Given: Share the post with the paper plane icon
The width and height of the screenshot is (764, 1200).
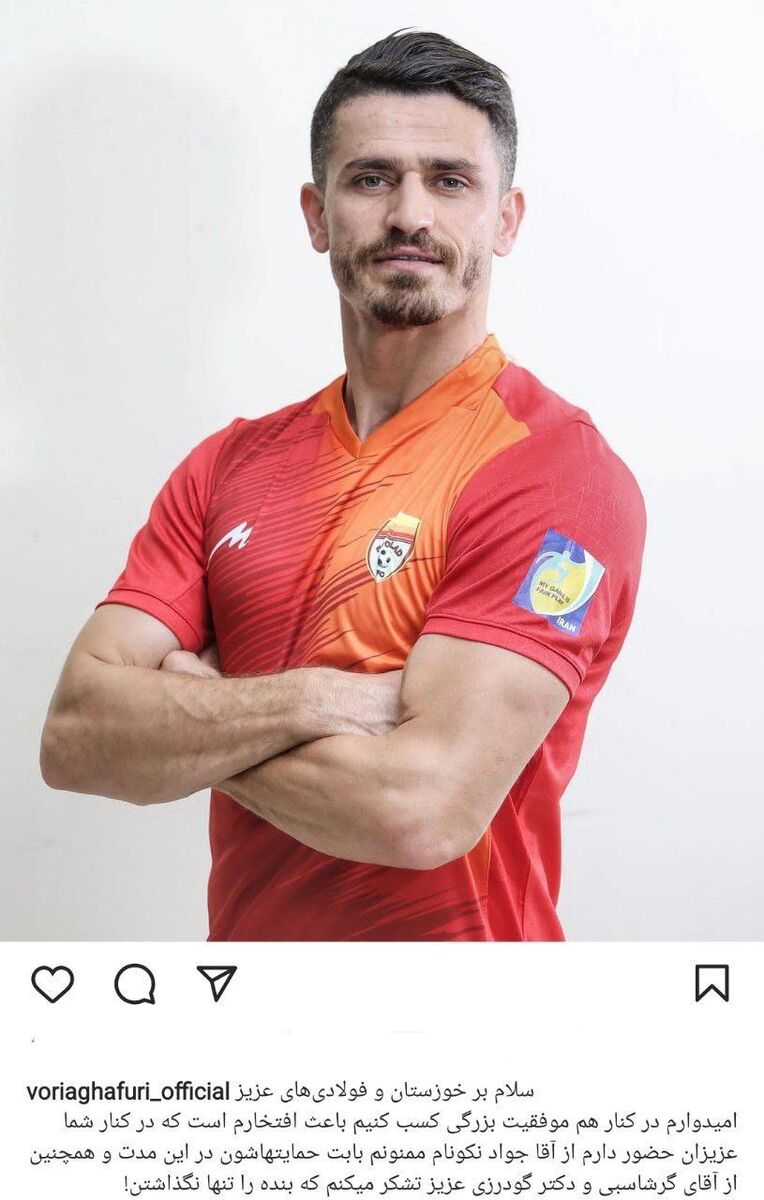Looking at the screenshot, I should click(x=216, y=983).
